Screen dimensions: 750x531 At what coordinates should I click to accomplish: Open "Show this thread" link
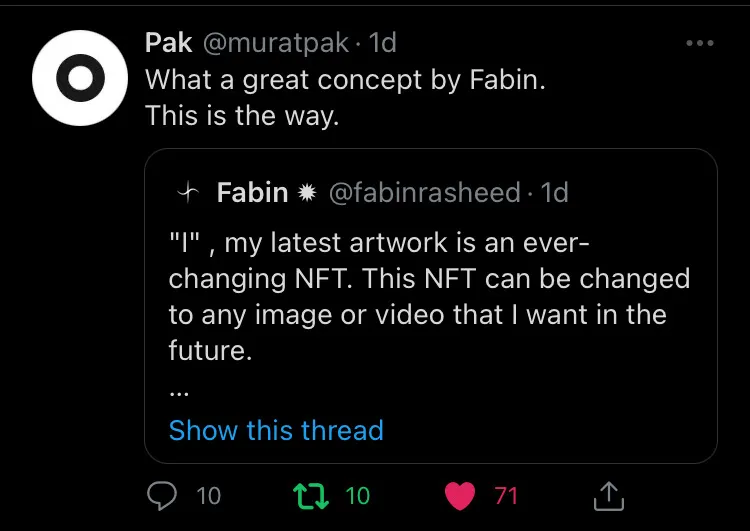pos(276,430)
